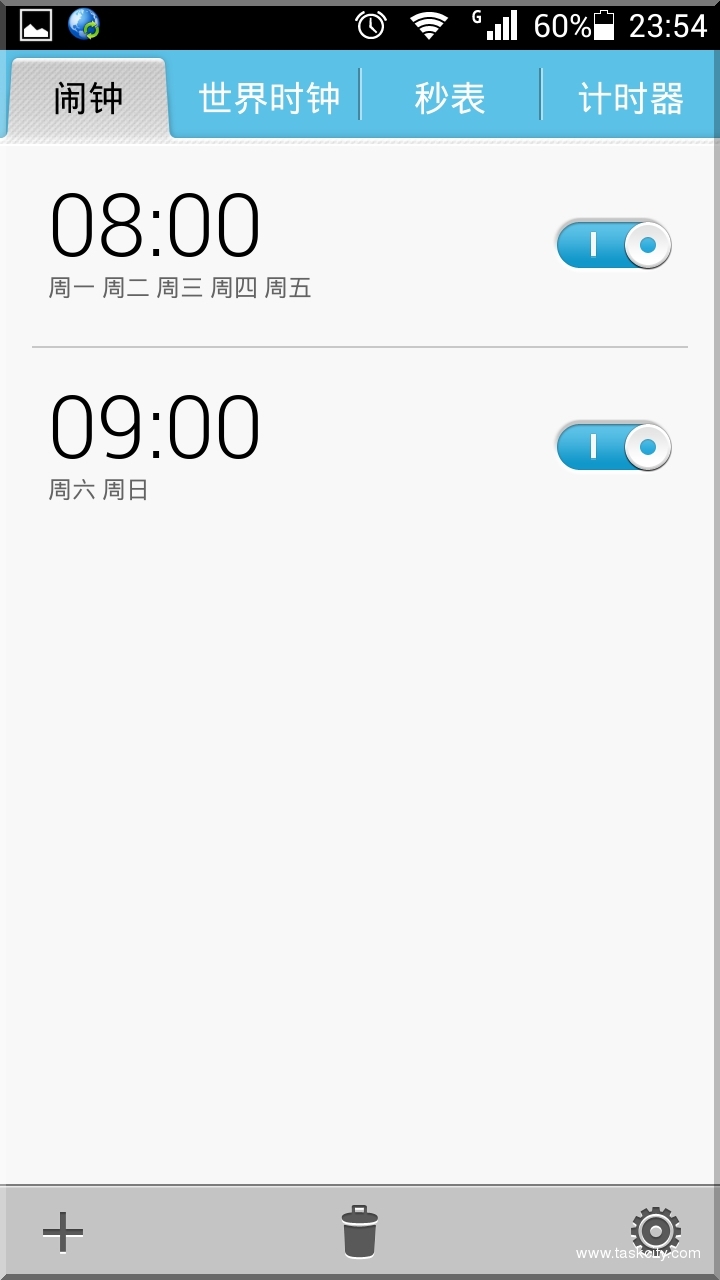The height and width of the screenshot is (1280, 720).
Task: Toggle the switch next to the 08:00 alarm
Action: tap(613, 243)
